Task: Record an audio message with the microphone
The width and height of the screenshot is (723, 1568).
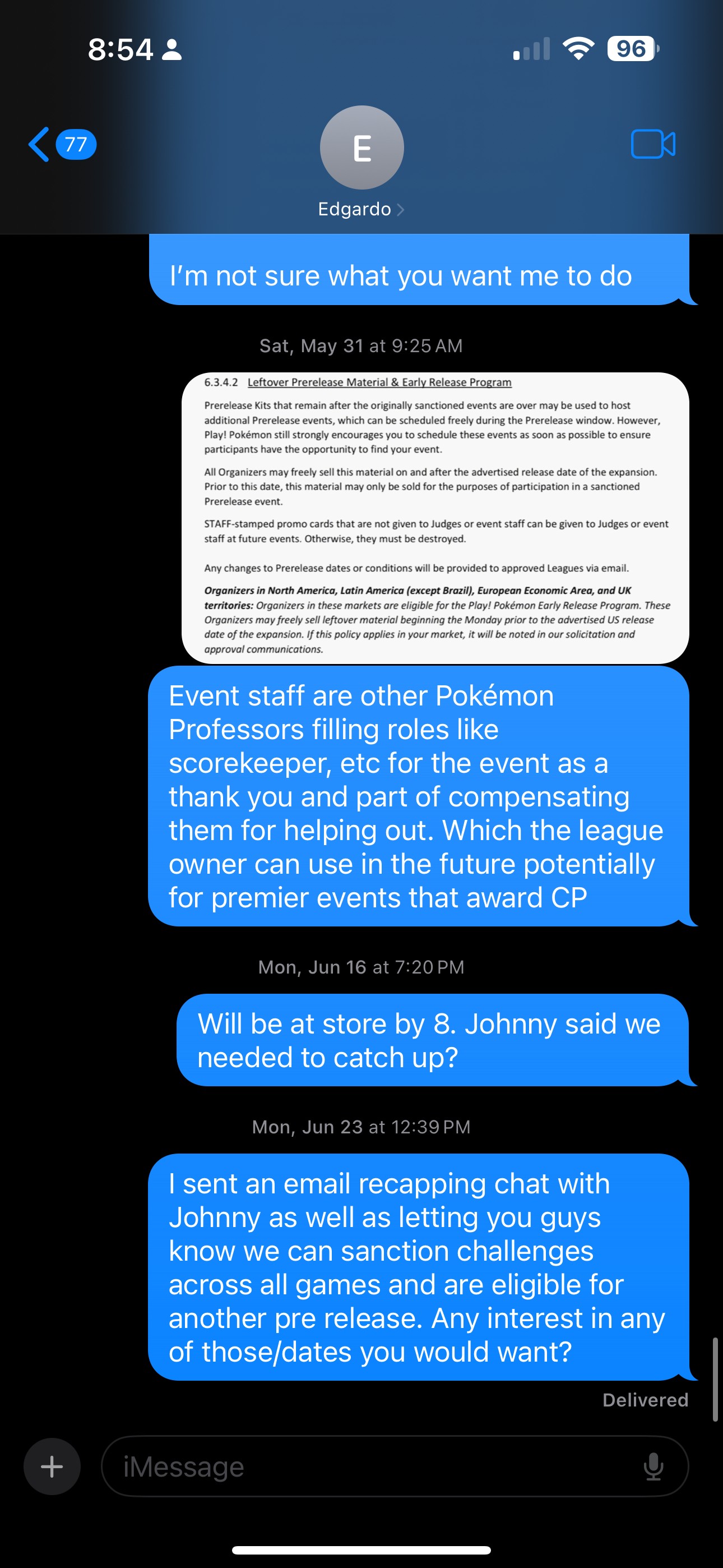Action: point(653,1466)
